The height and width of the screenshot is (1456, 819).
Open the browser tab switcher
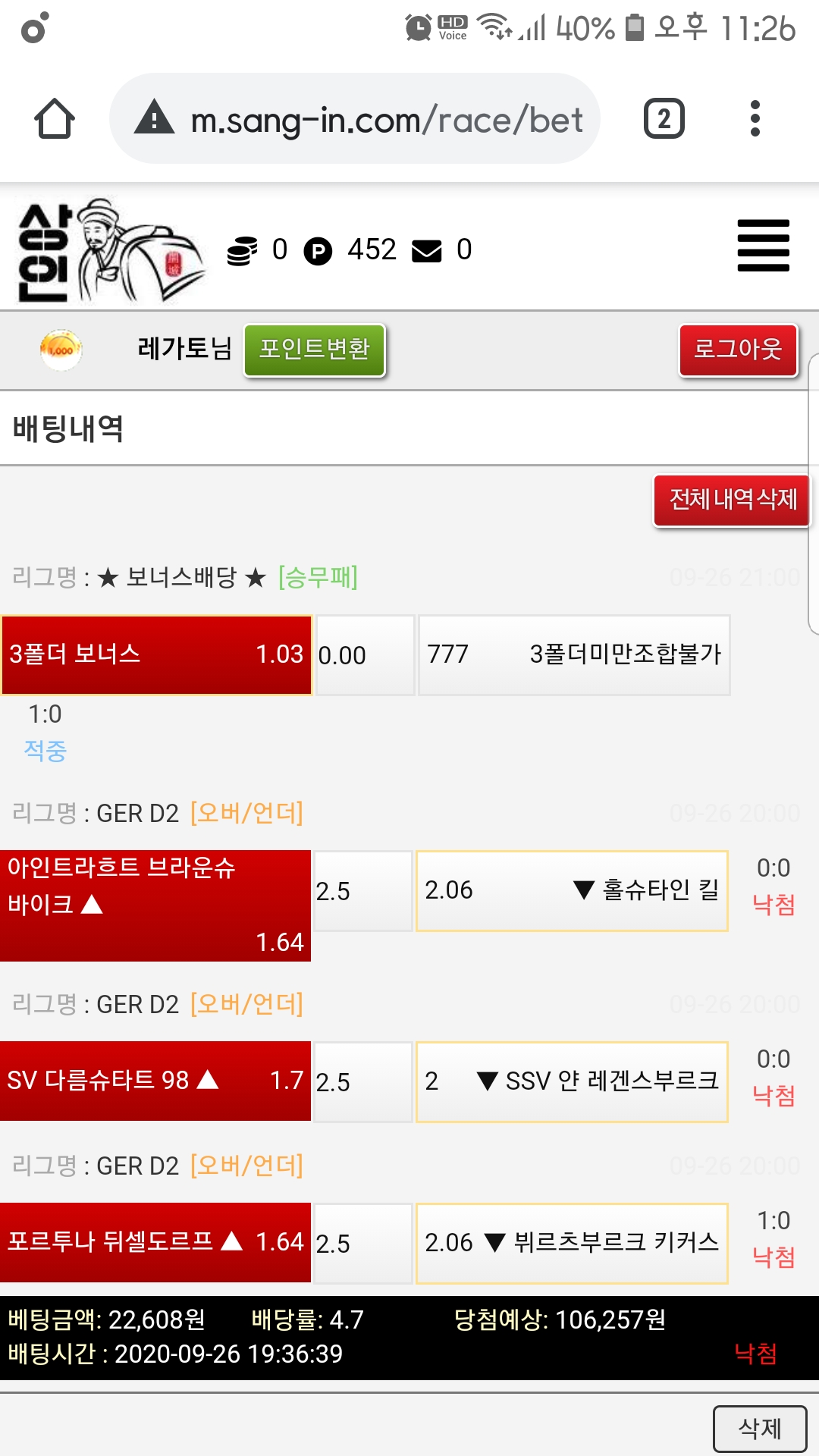pos(664,119)
